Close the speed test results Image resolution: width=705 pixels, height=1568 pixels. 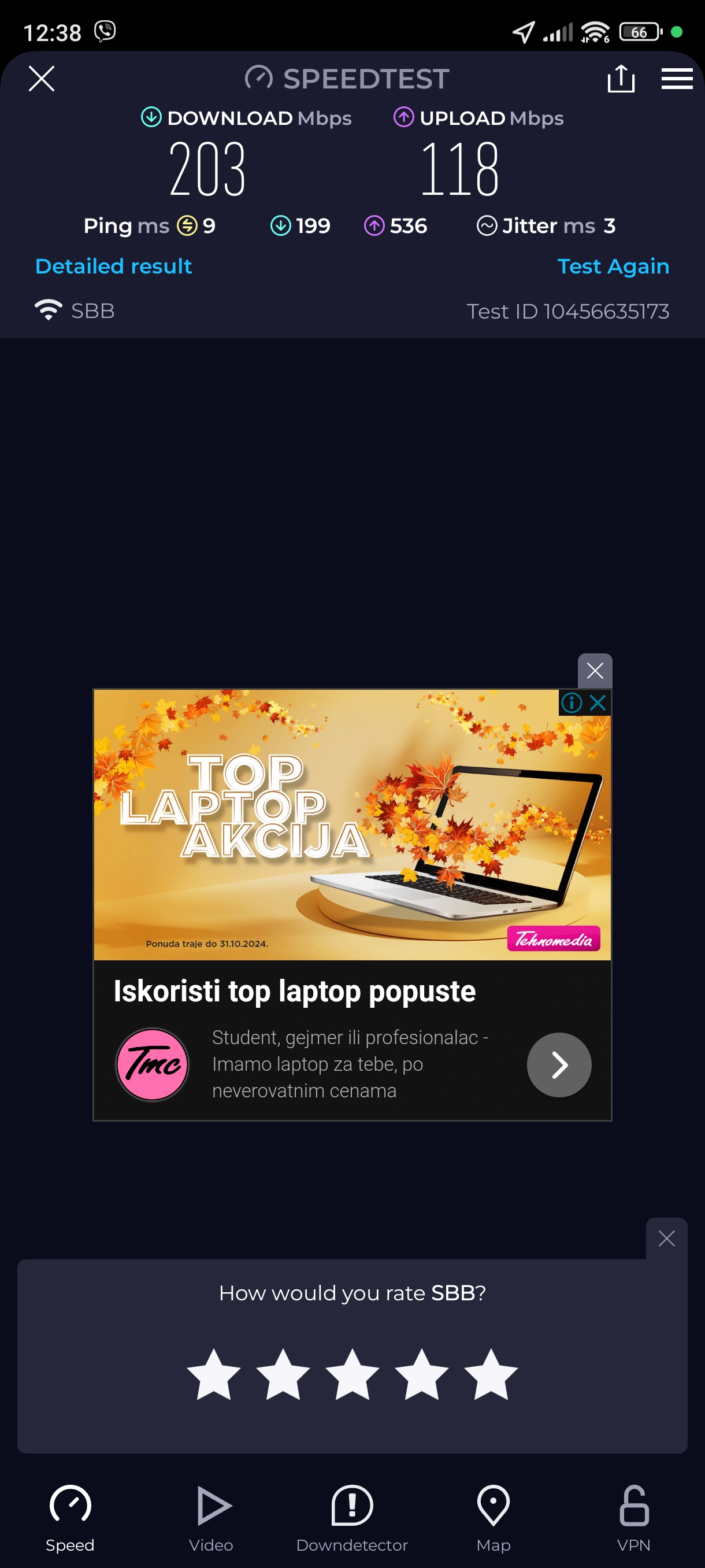click(x=42, y=79)
